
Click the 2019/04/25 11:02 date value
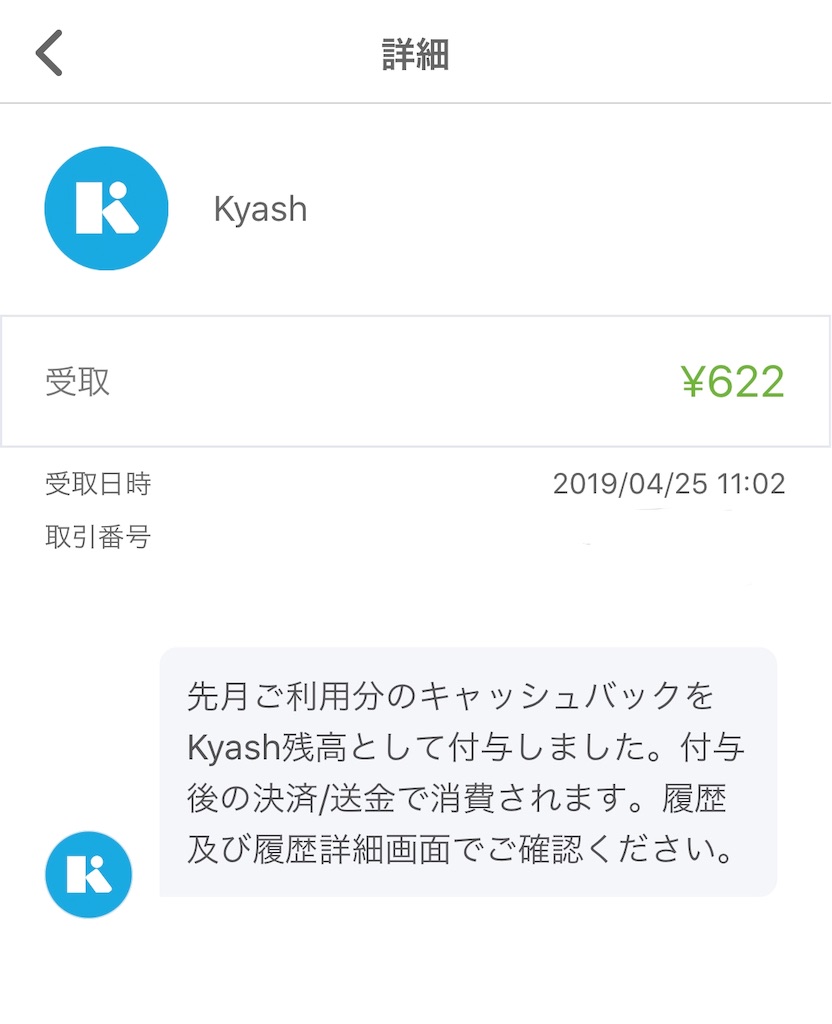[672, 485]
